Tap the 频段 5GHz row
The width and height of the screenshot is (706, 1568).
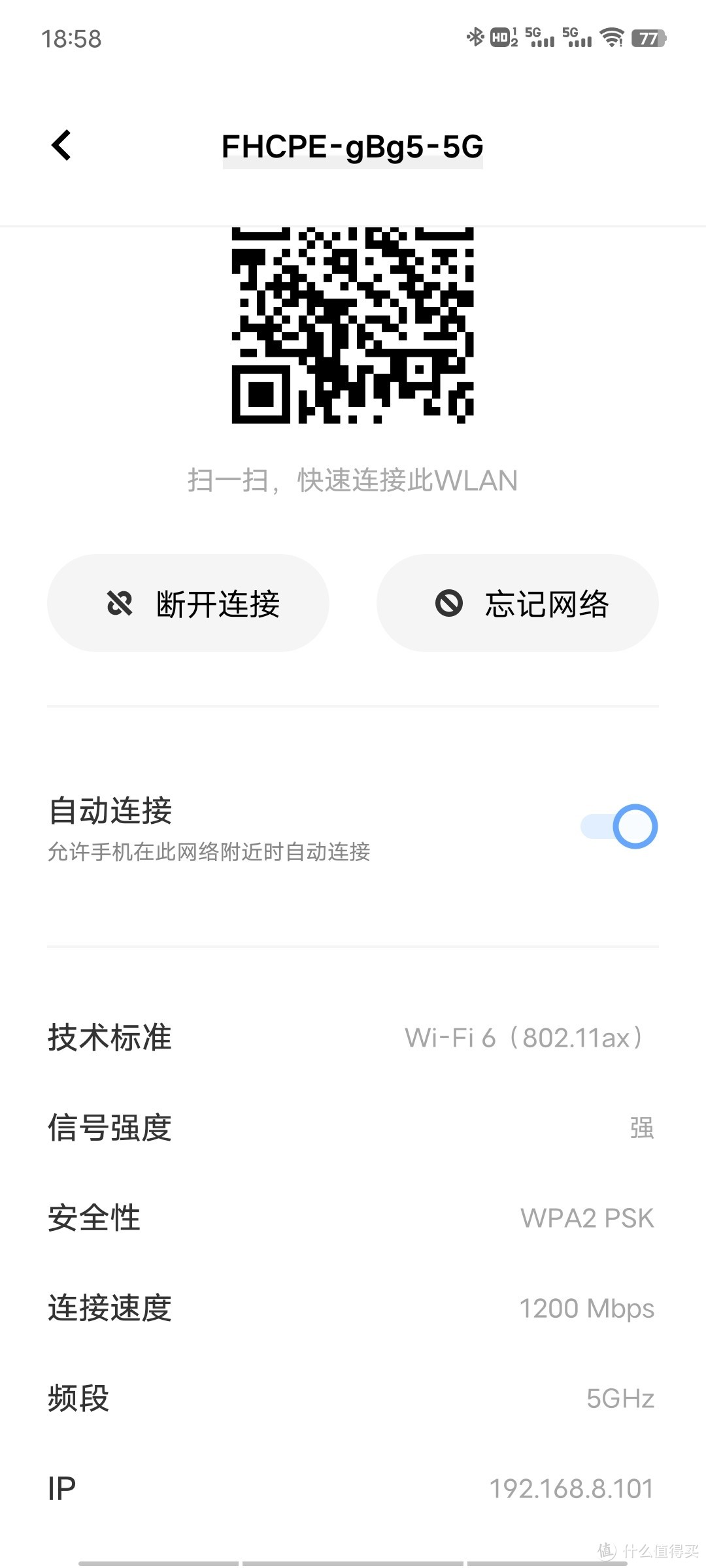pyautogui.click(x=353, y=1398)
